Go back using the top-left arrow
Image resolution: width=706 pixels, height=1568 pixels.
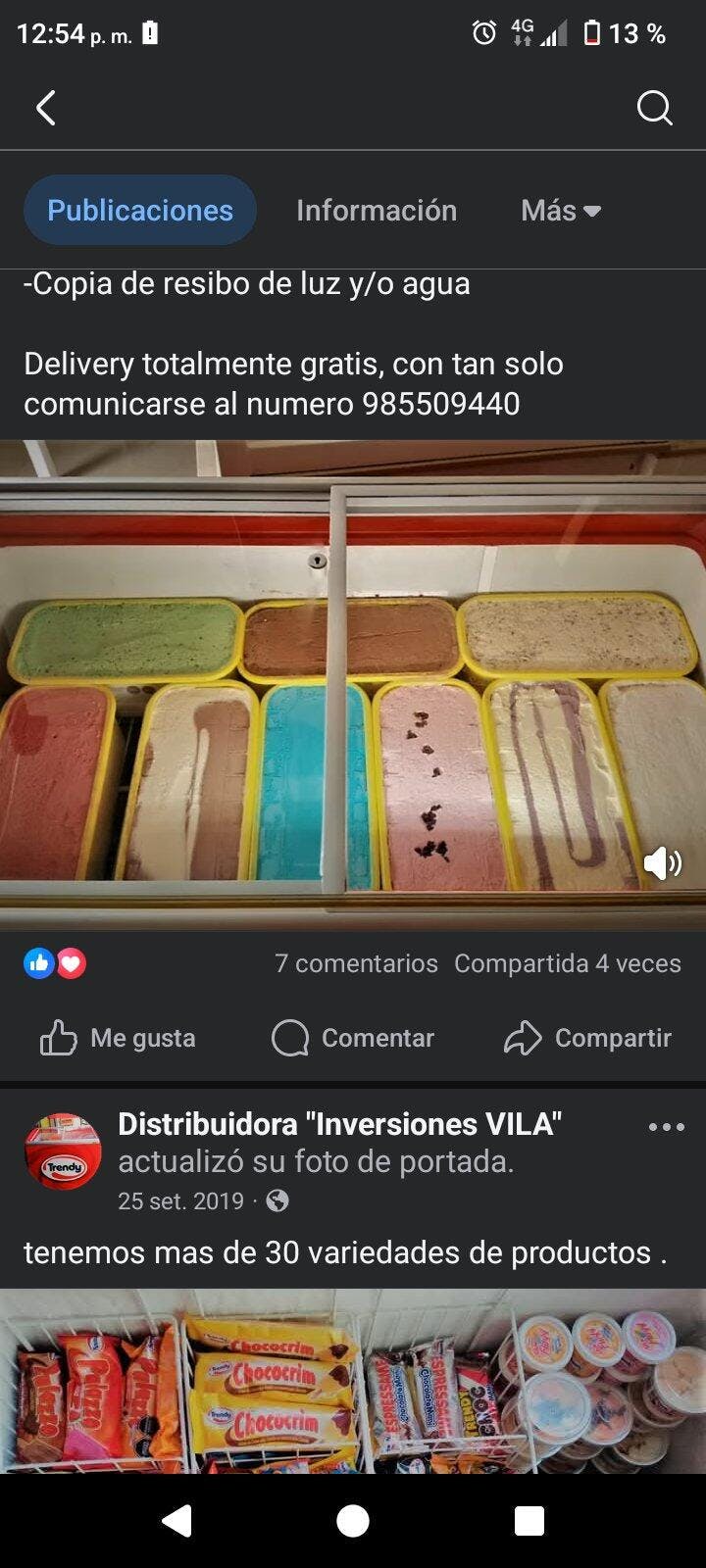[45, 108]
